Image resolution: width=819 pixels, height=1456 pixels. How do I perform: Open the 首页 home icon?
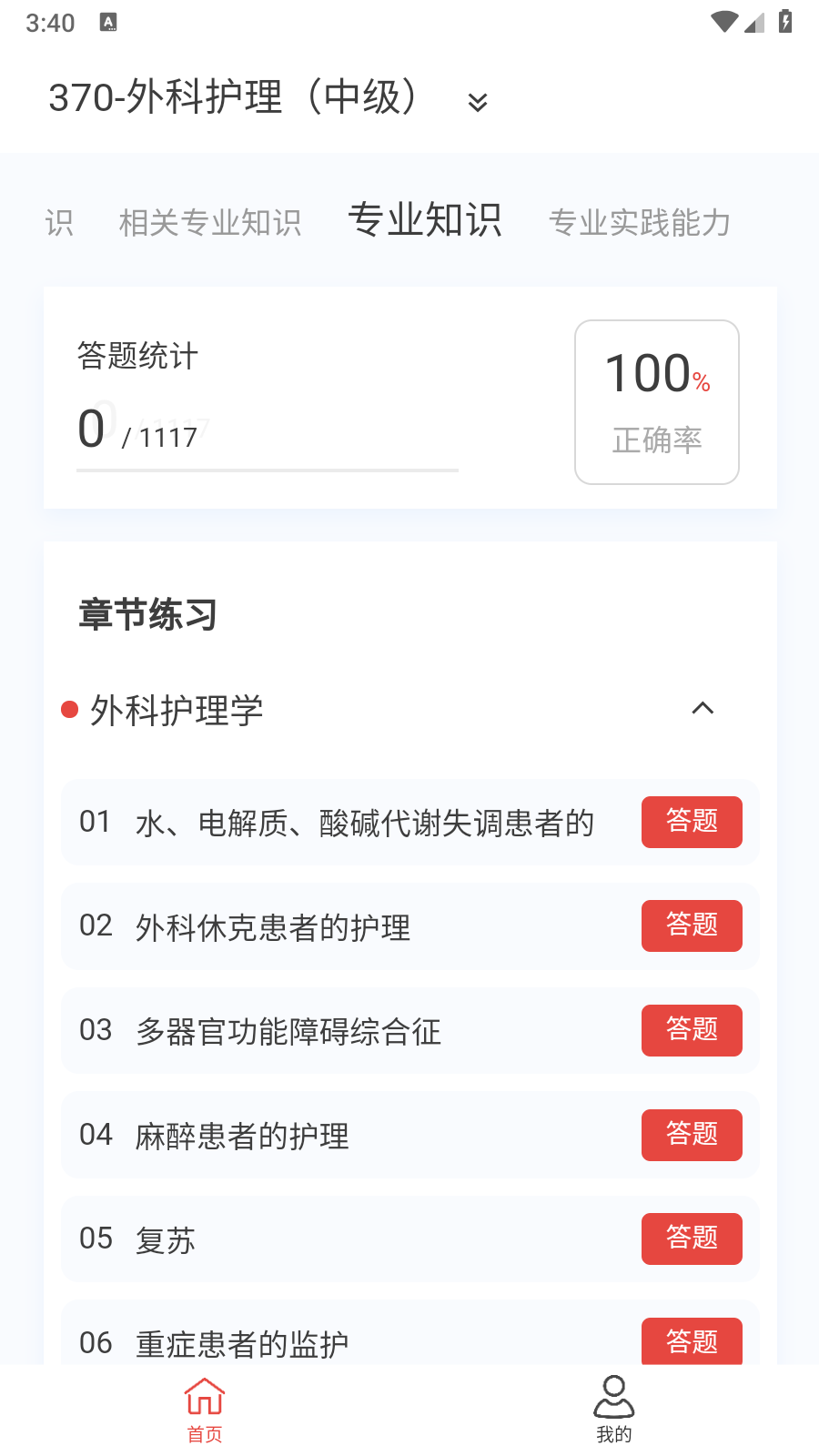204,1406
